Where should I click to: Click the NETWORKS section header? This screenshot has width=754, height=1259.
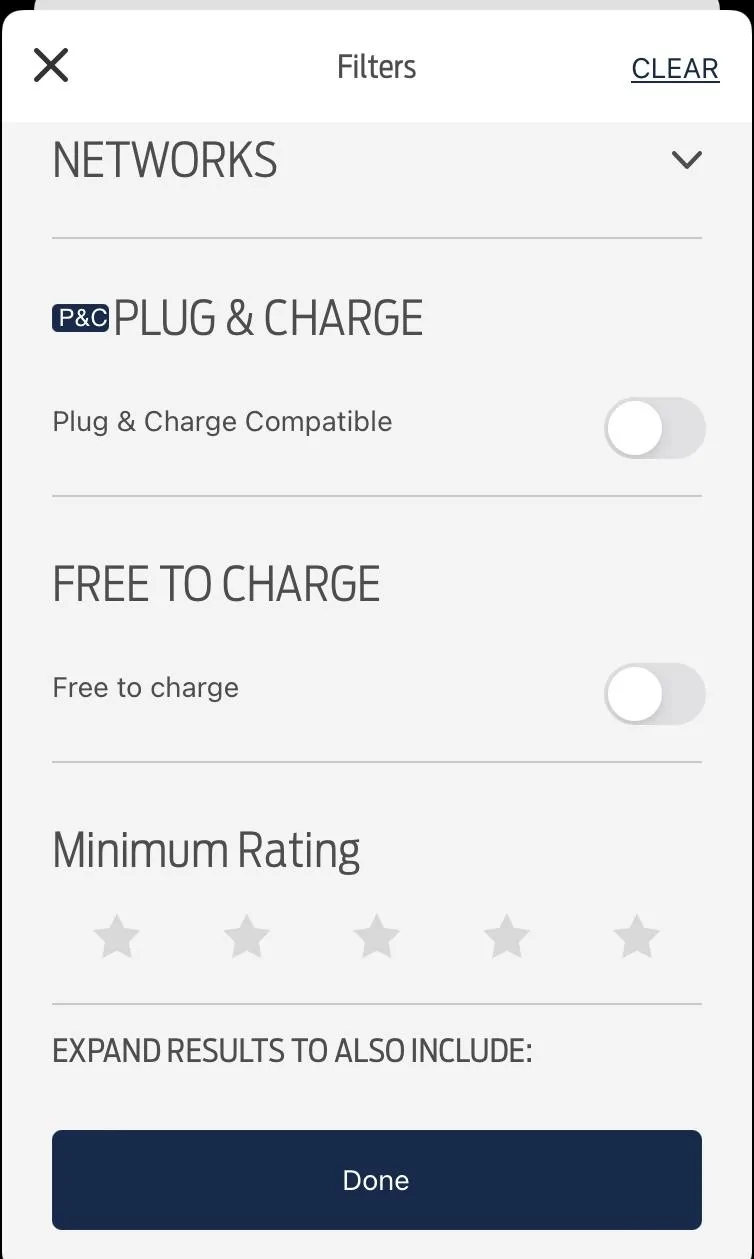pyautogui.click(x=165, y=159)
